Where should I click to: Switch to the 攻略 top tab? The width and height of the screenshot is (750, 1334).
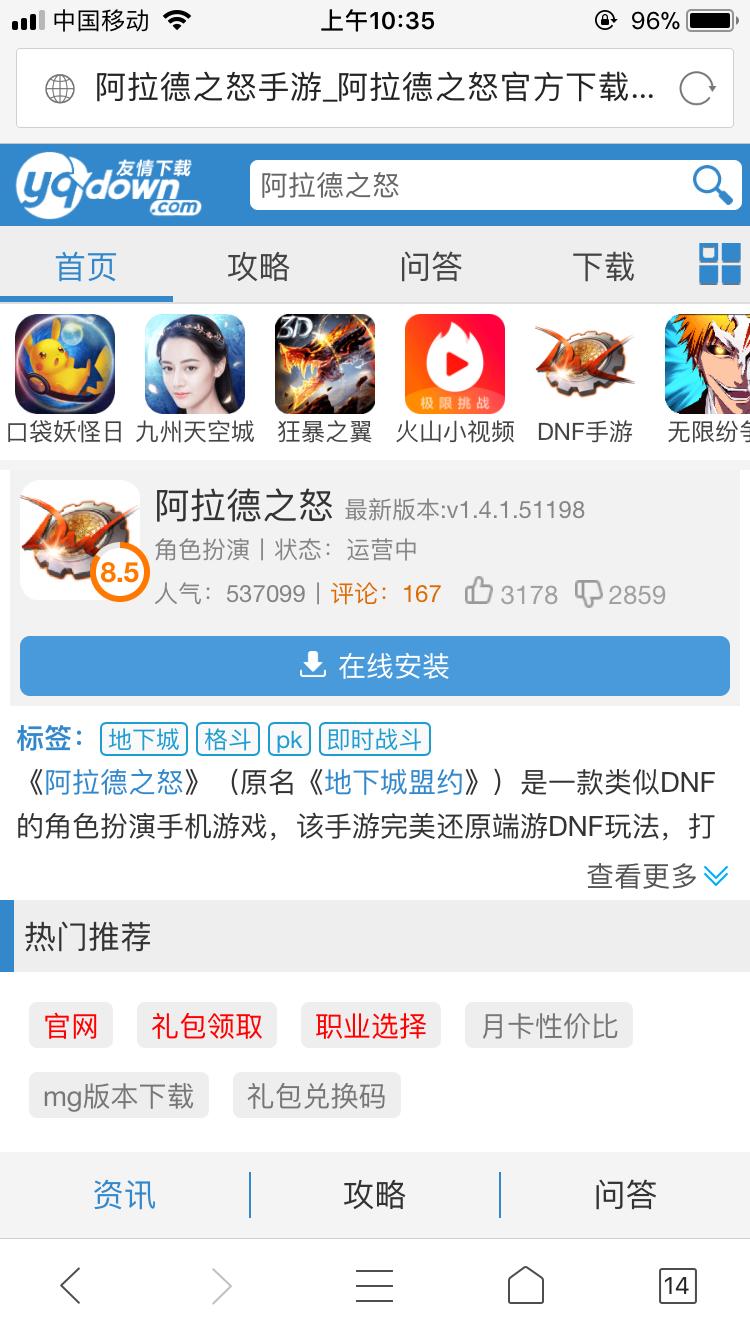tap(258, 267)
